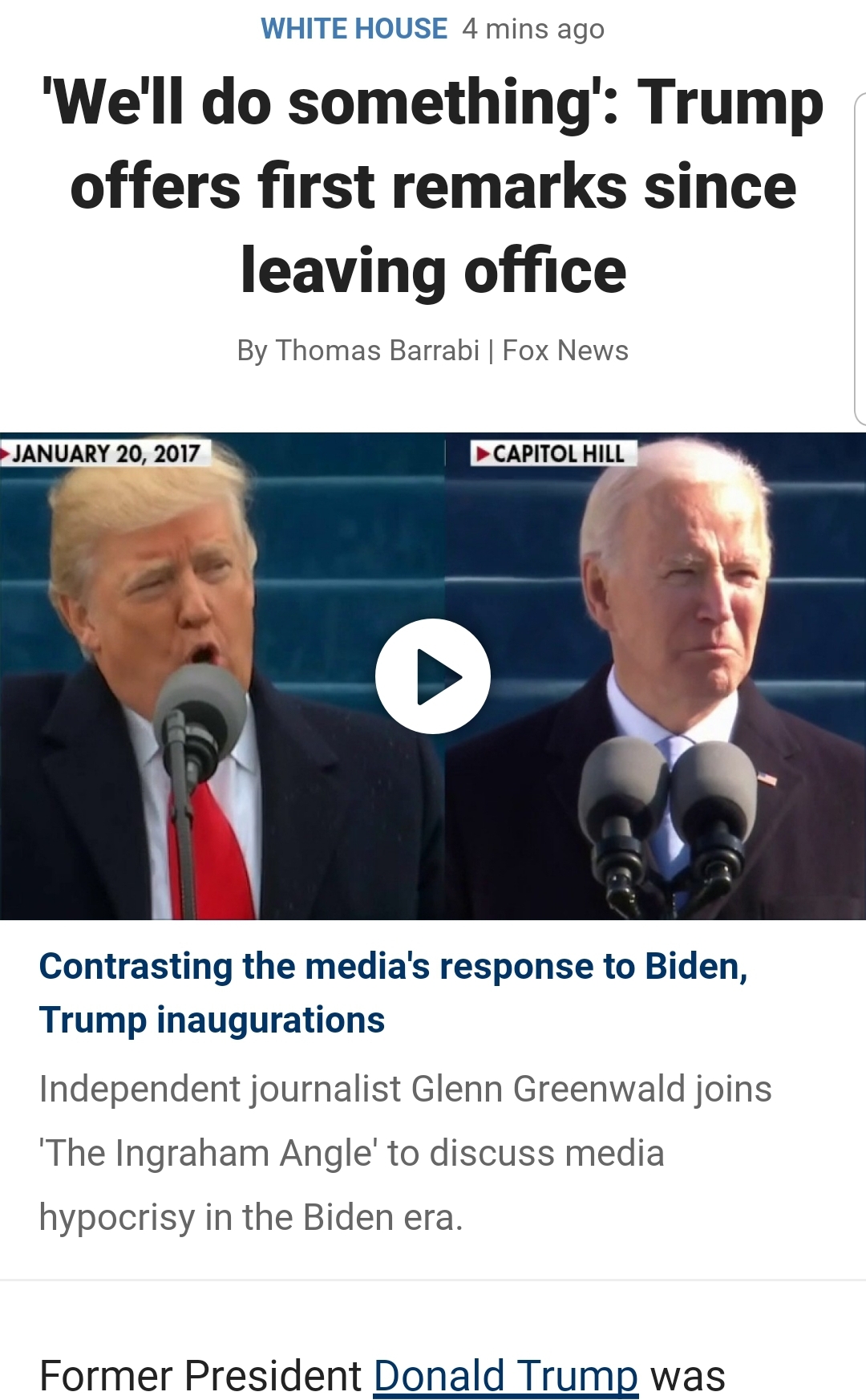Open the video titled 'Contrasting the media's response'
Image resolution: width=866 pixels, height=1400 pixels.
tap(393, 993)
